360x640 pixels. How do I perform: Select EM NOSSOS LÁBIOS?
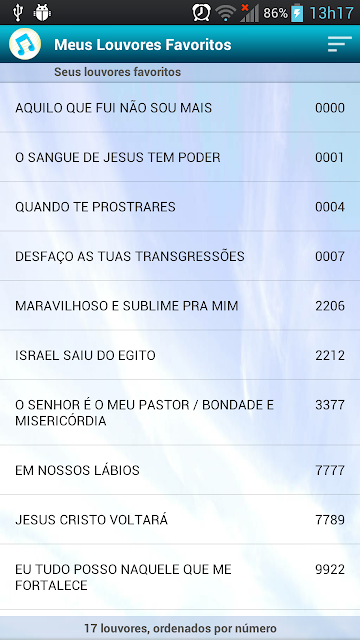pos(180,470)
